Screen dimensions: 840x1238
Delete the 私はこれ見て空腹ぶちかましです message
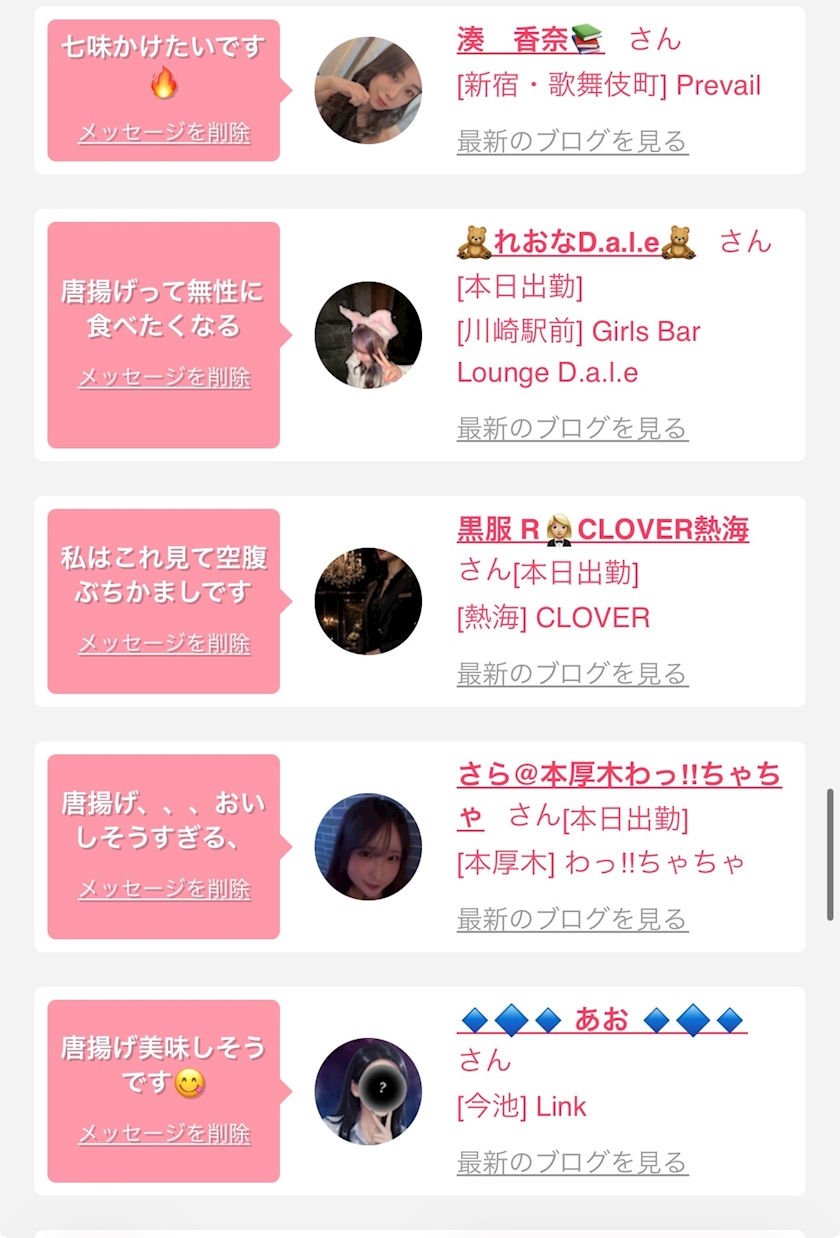164,644
